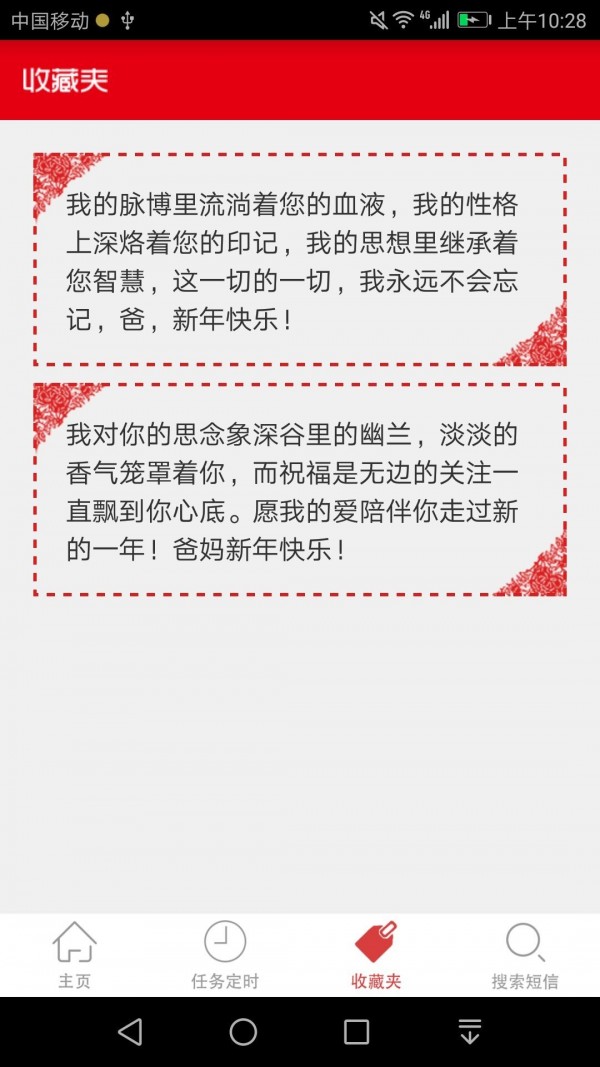The width and height of the screenshot is (600, 1067).
Task: Open the 任务定时 tab
Action: click(x=225, y=955)
